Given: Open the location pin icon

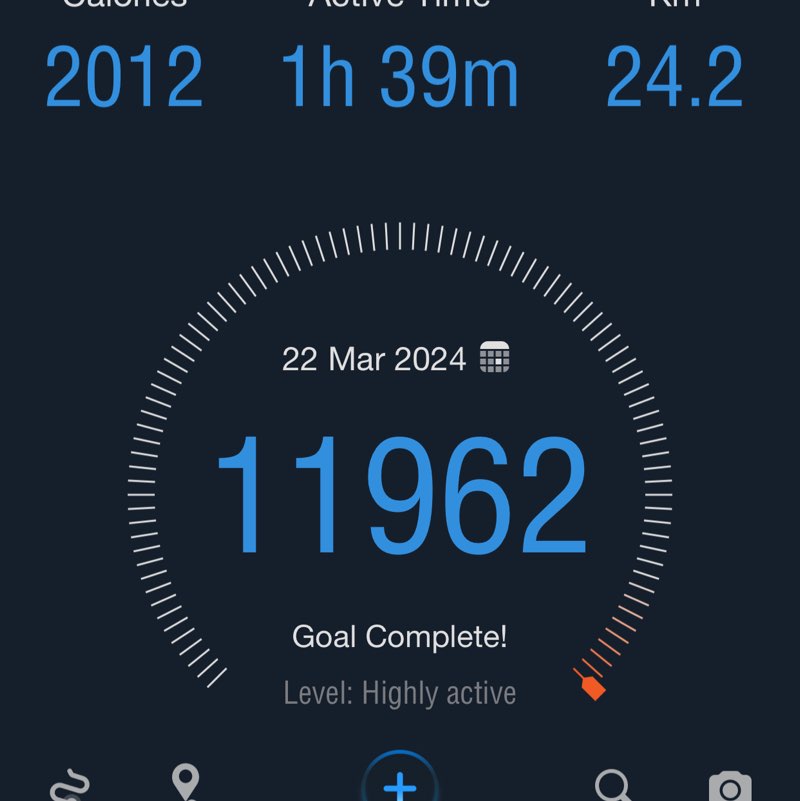Looking at the screenshot, I should [185, 783].
